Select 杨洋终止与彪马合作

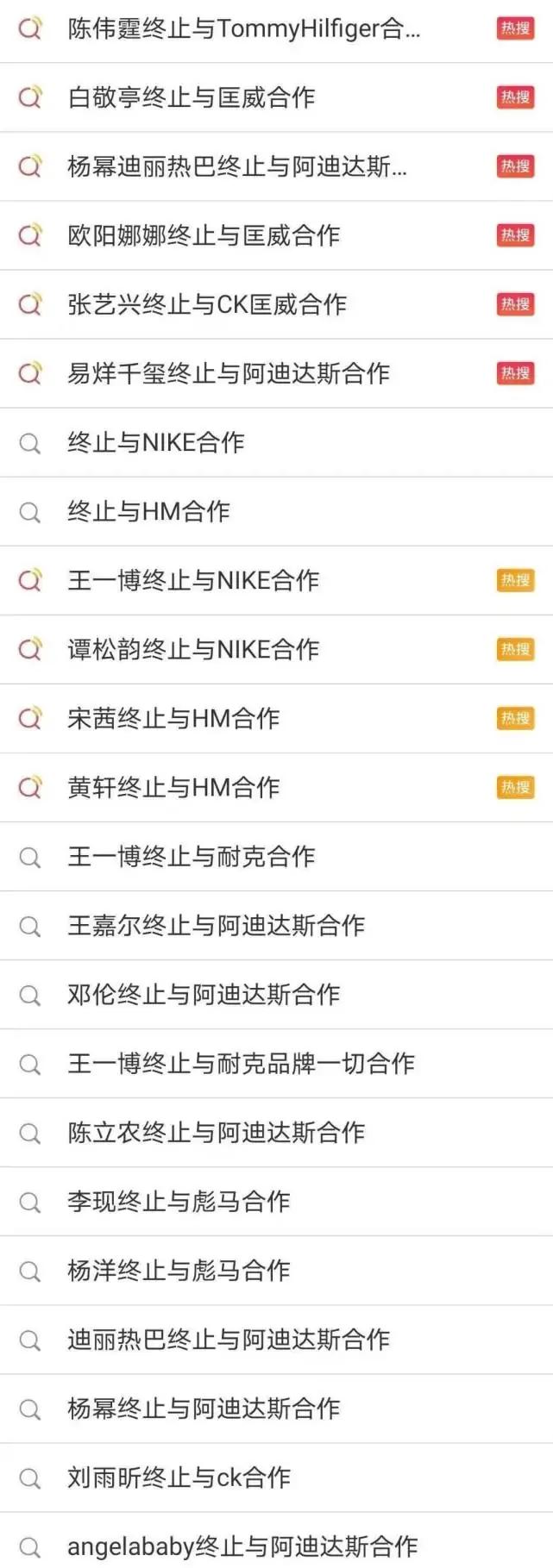[x=179, y=1270]
